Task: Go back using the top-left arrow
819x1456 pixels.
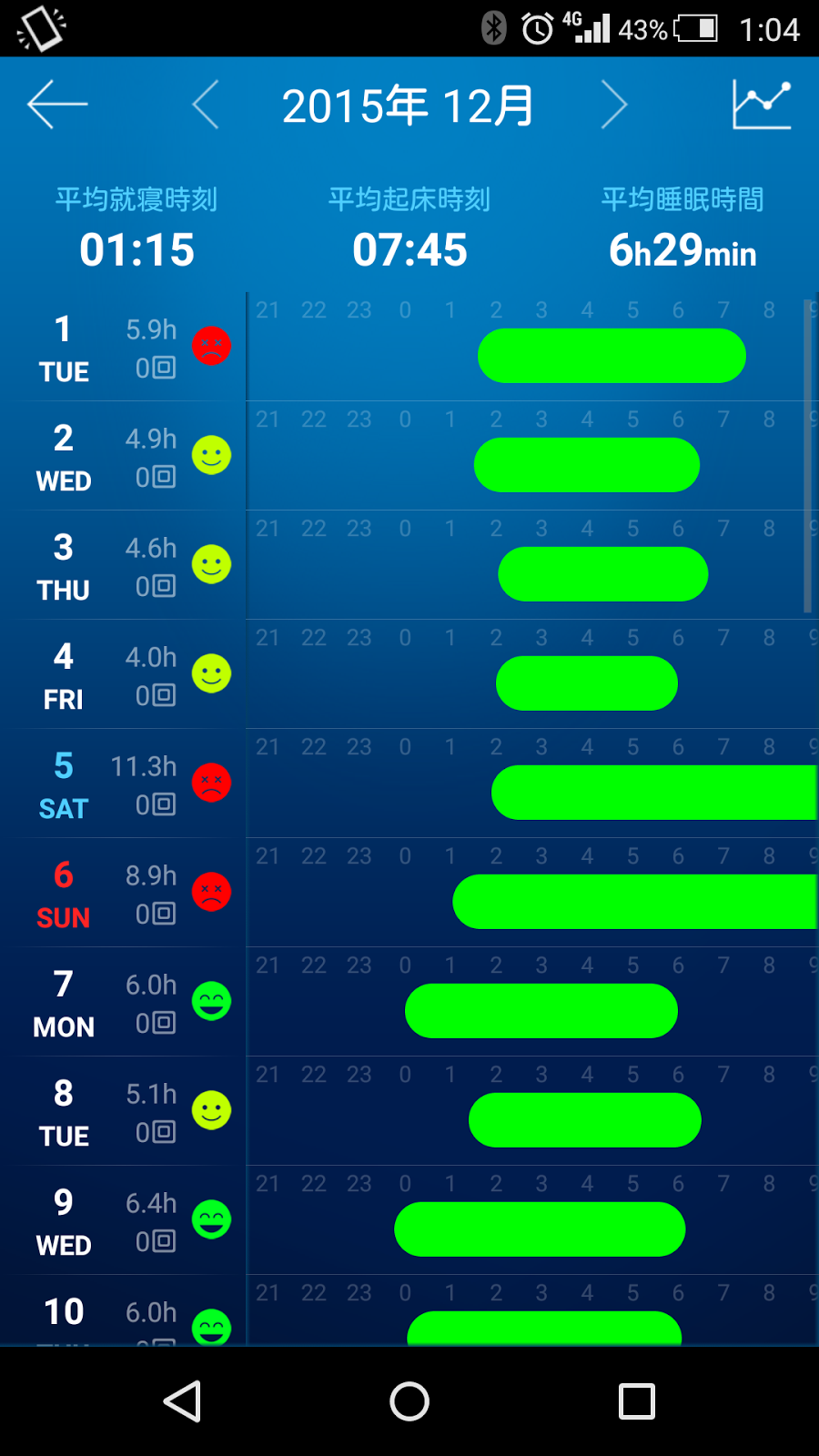Action: click(57, 105)
